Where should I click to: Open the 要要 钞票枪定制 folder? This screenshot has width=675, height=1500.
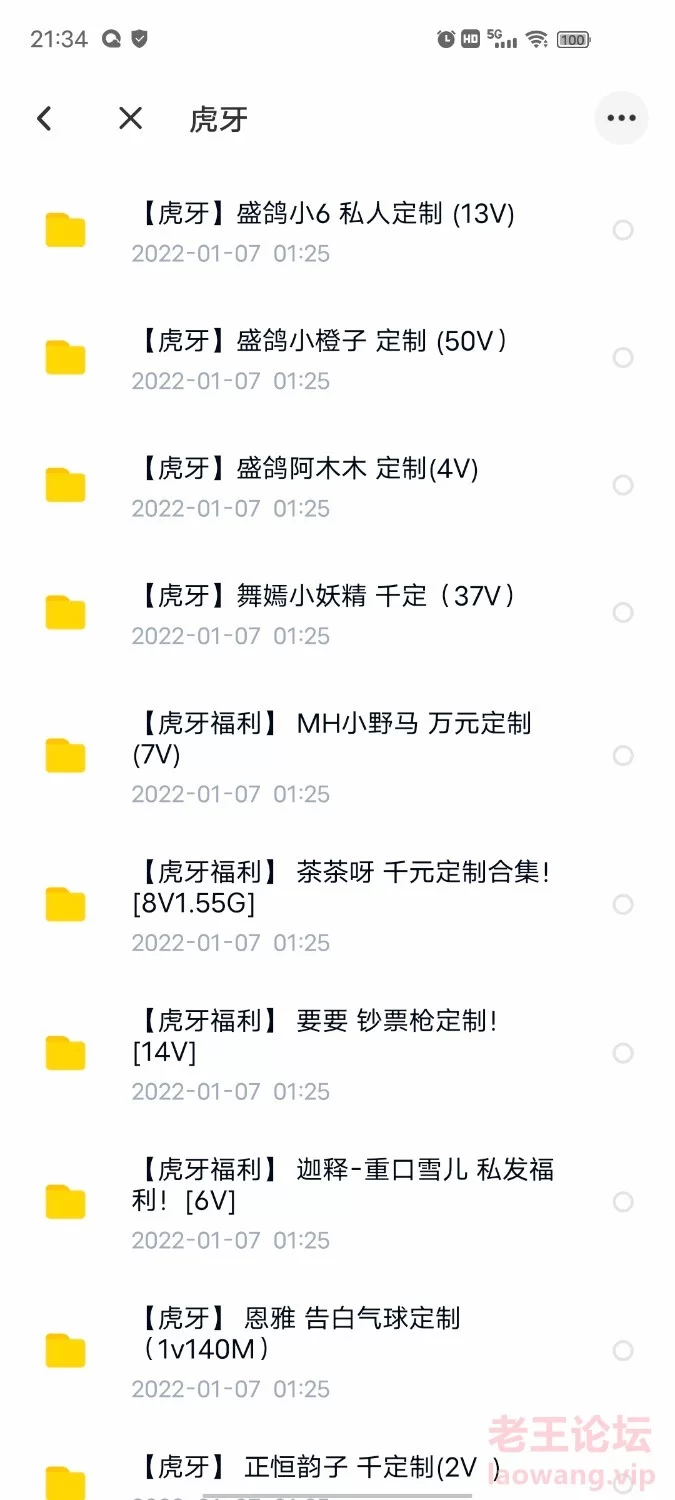coord(337,1054)
